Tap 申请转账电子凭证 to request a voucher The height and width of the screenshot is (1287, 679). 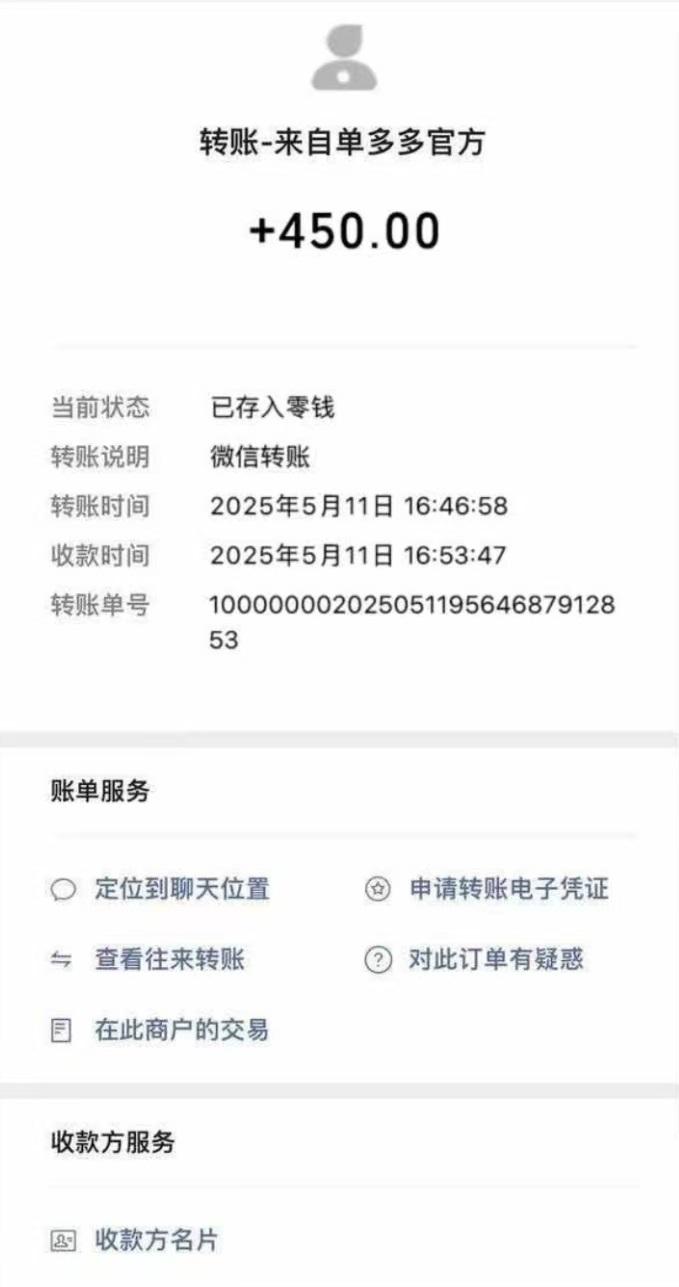(x=508, y=889)
